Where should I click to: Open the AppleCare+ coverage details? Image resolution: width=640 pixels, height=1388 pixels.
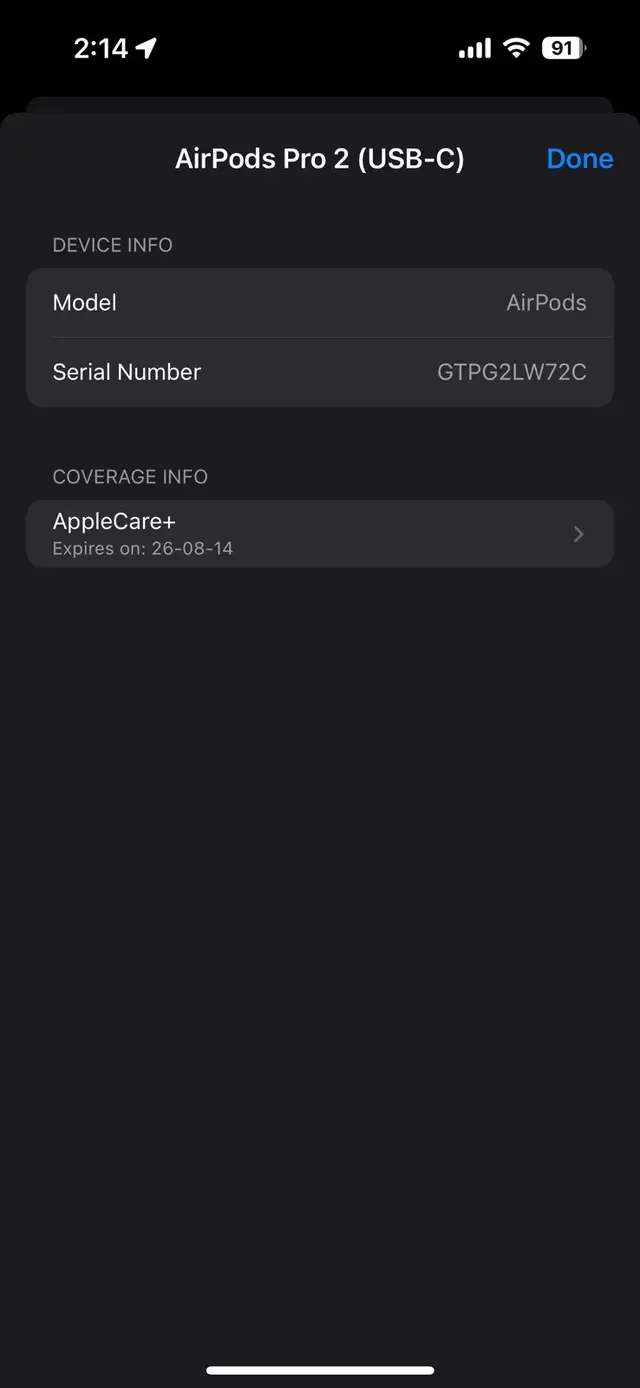pos(320,534)
